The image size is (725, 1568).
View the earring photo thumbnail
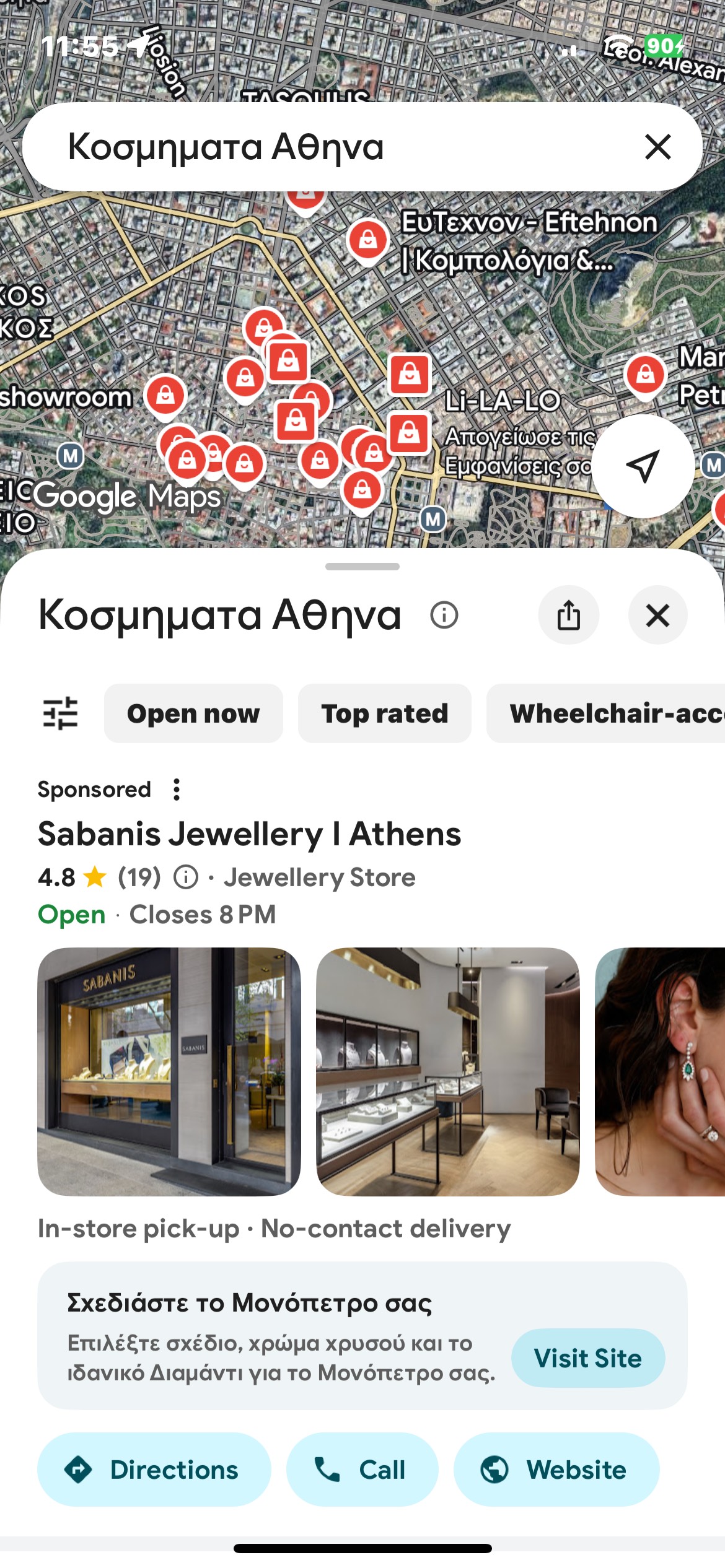coord(659,1071)
